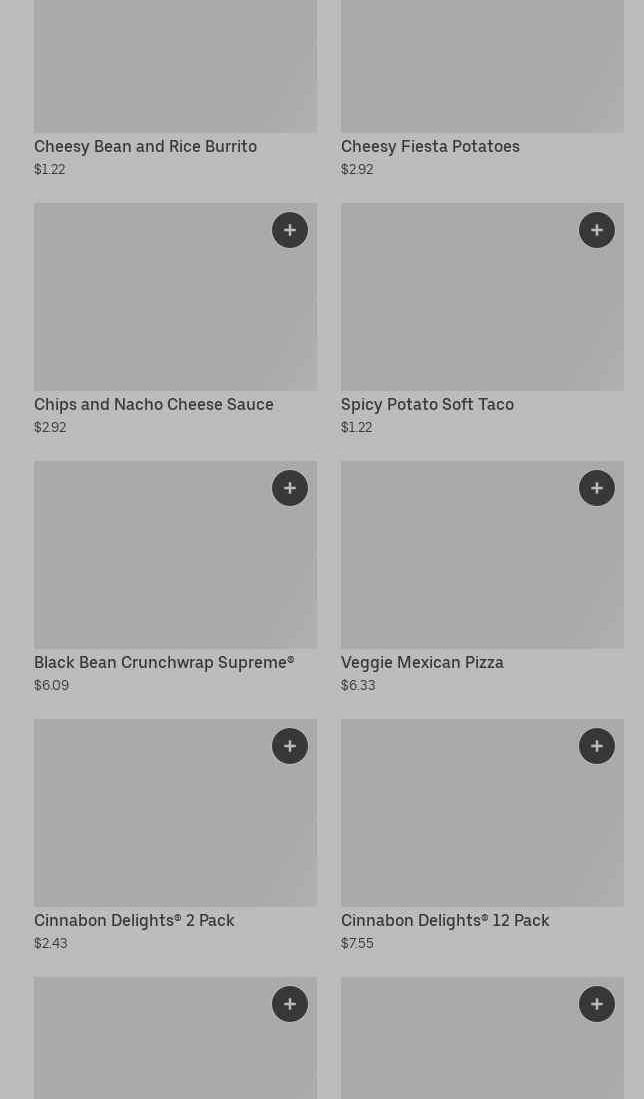Open Black Bean Crunchwrap Supreme details

164,662
